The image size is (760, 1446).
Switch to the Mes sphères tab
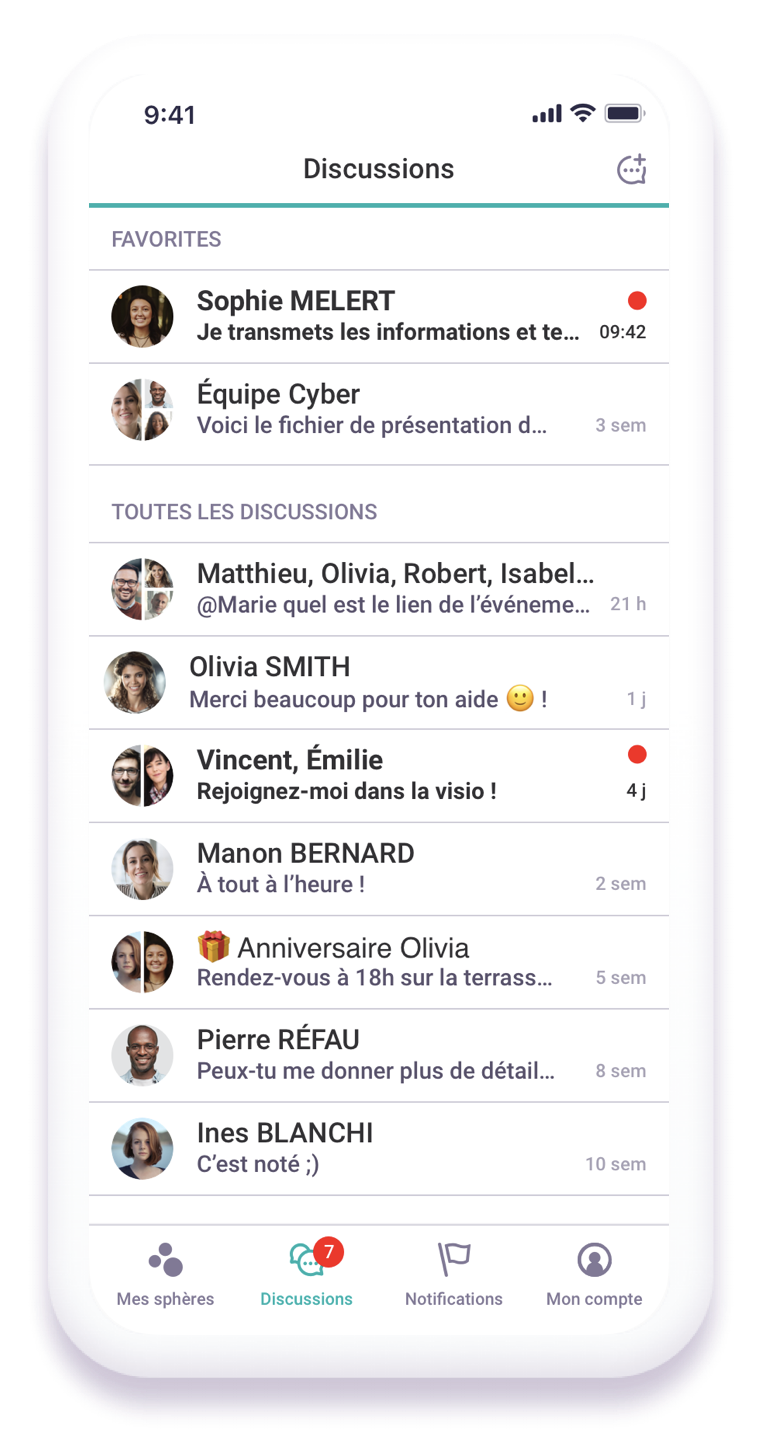(x=165, y=1275)
